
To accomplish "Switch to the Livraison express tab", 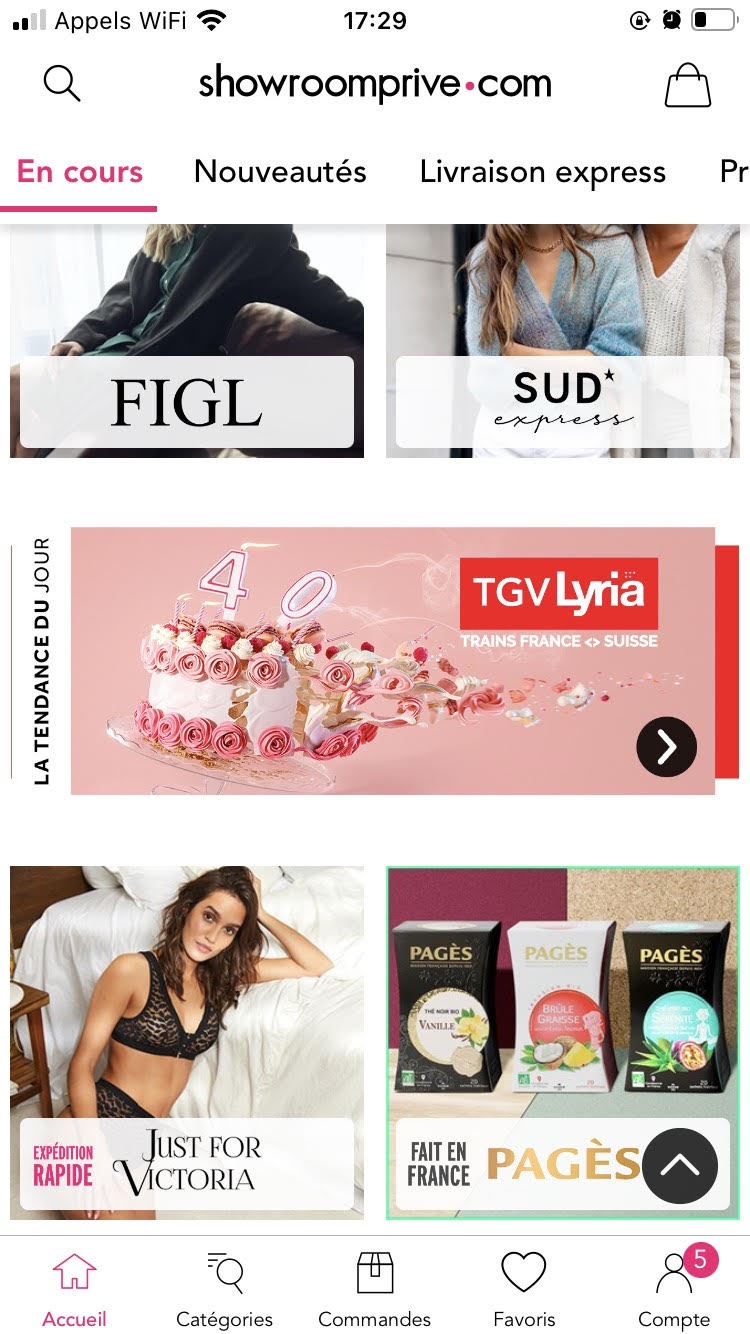I will point(543,172).
